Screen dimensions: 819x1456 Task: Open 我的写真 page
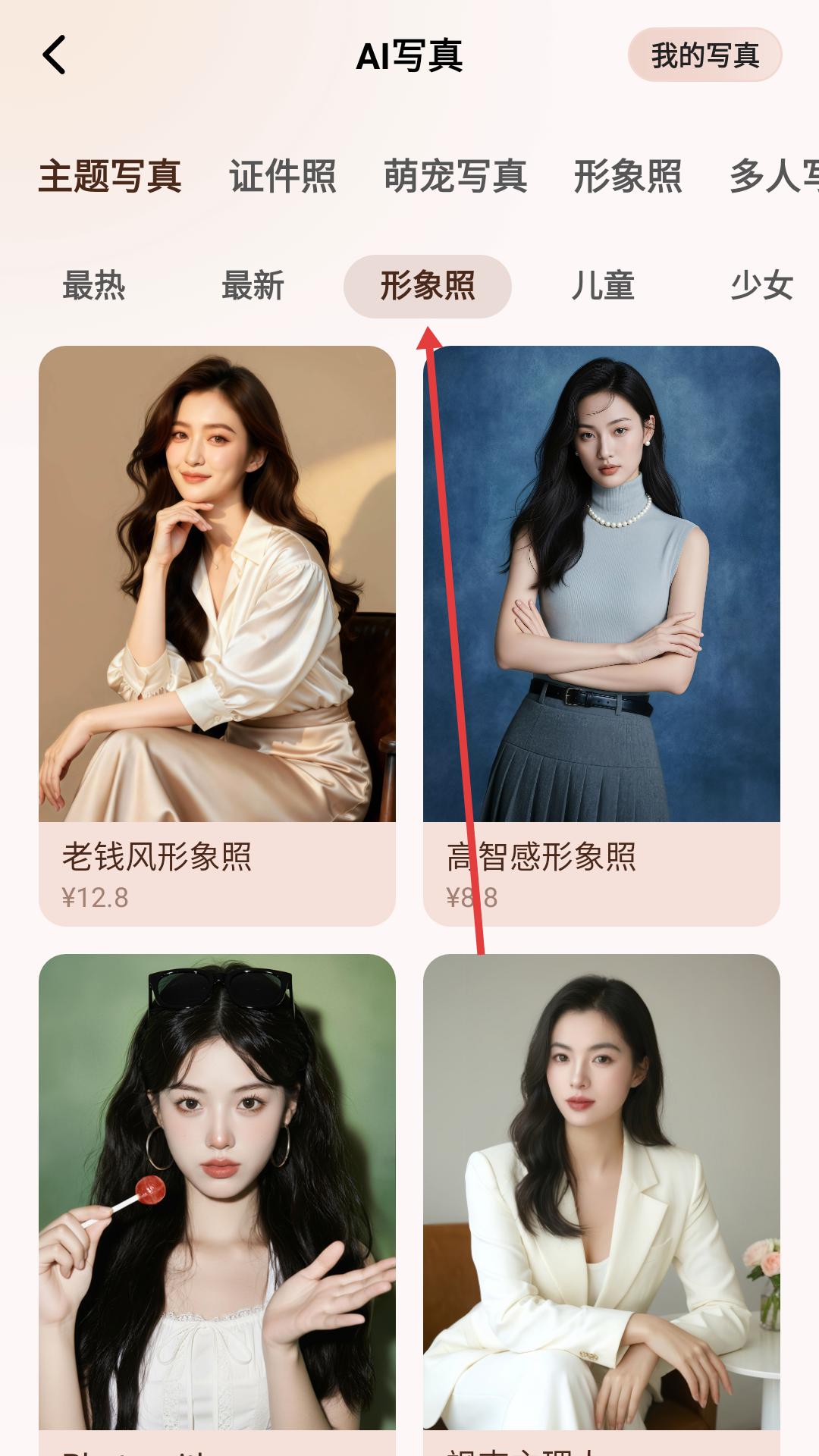[x=704, y=55]
